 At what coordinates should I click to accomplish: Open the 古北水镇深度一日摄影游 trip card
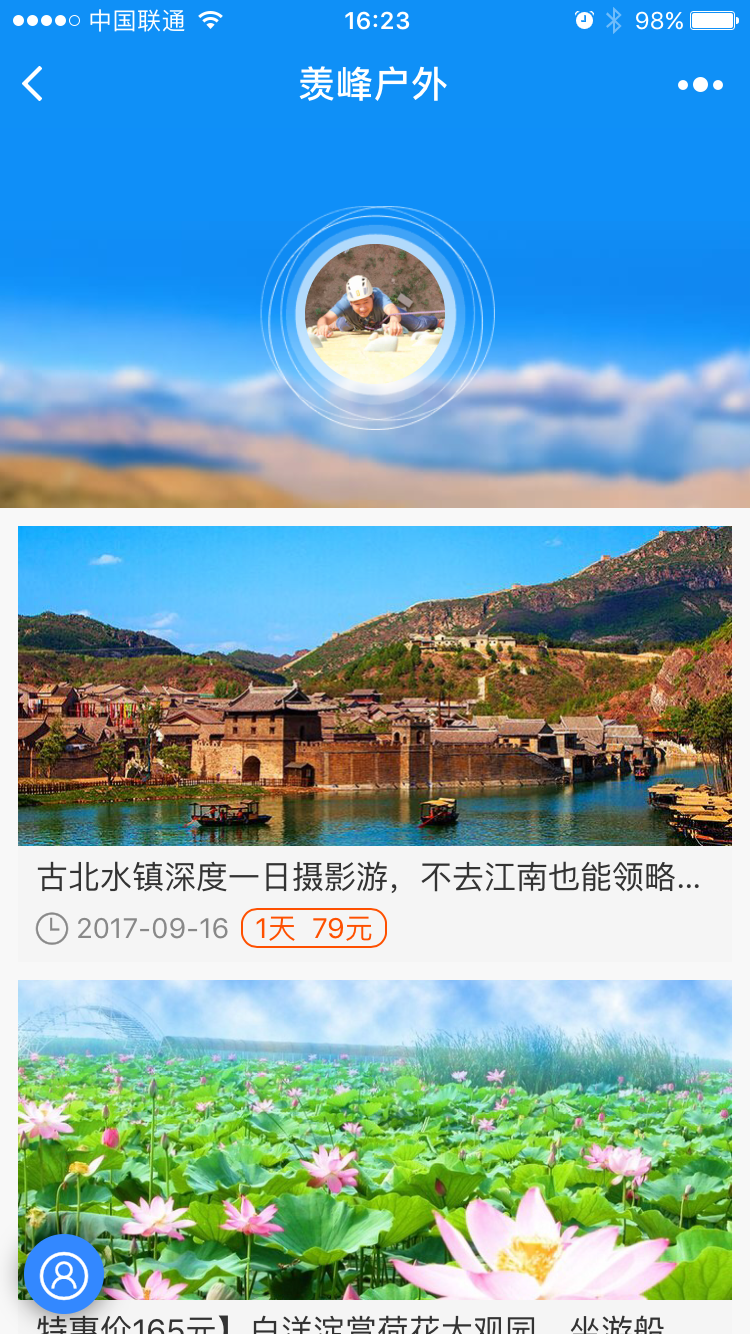[375, 740]
